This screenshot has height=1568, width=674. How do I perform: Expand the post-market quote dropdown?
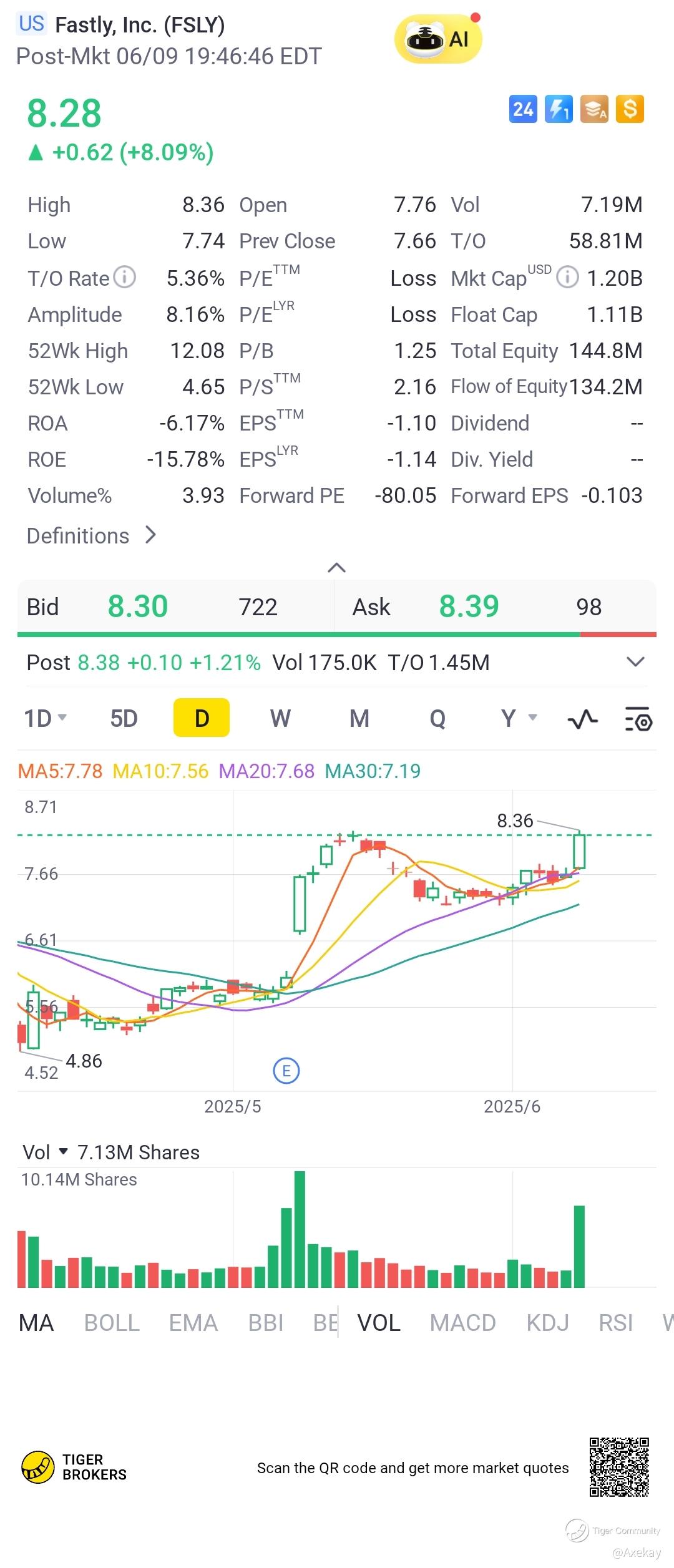[x=635, y=662]
